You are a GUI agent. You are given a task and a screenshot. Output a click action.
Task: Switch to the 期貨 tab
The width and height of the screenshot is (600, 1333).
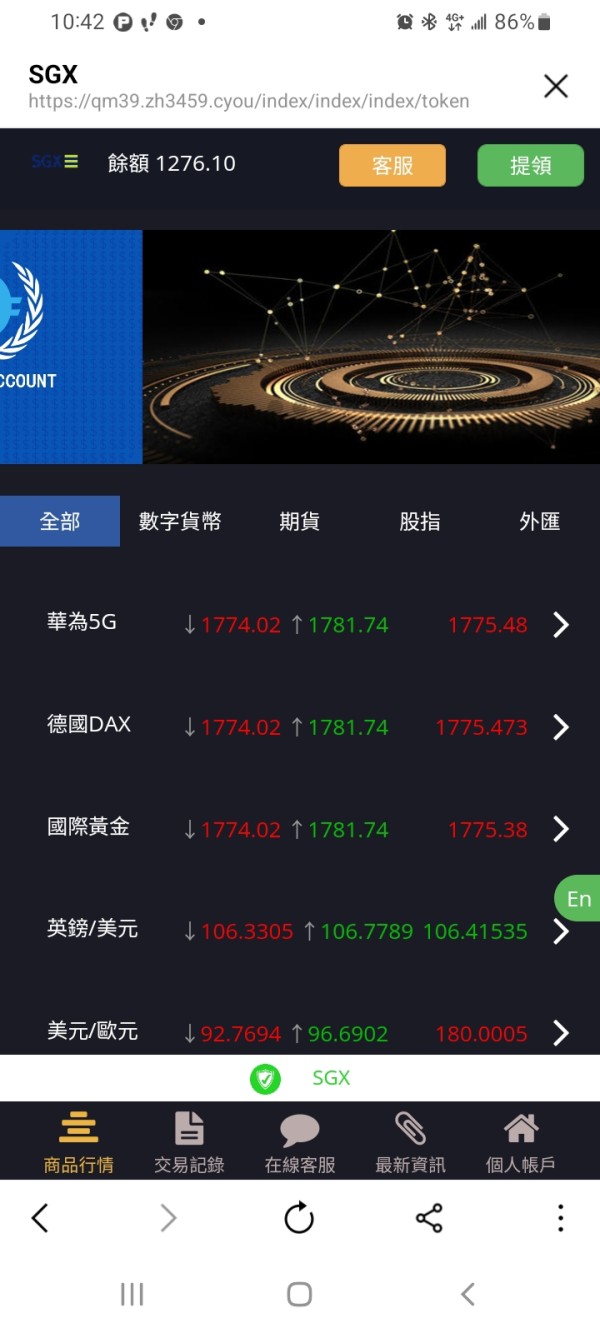[x=300, y=521]
